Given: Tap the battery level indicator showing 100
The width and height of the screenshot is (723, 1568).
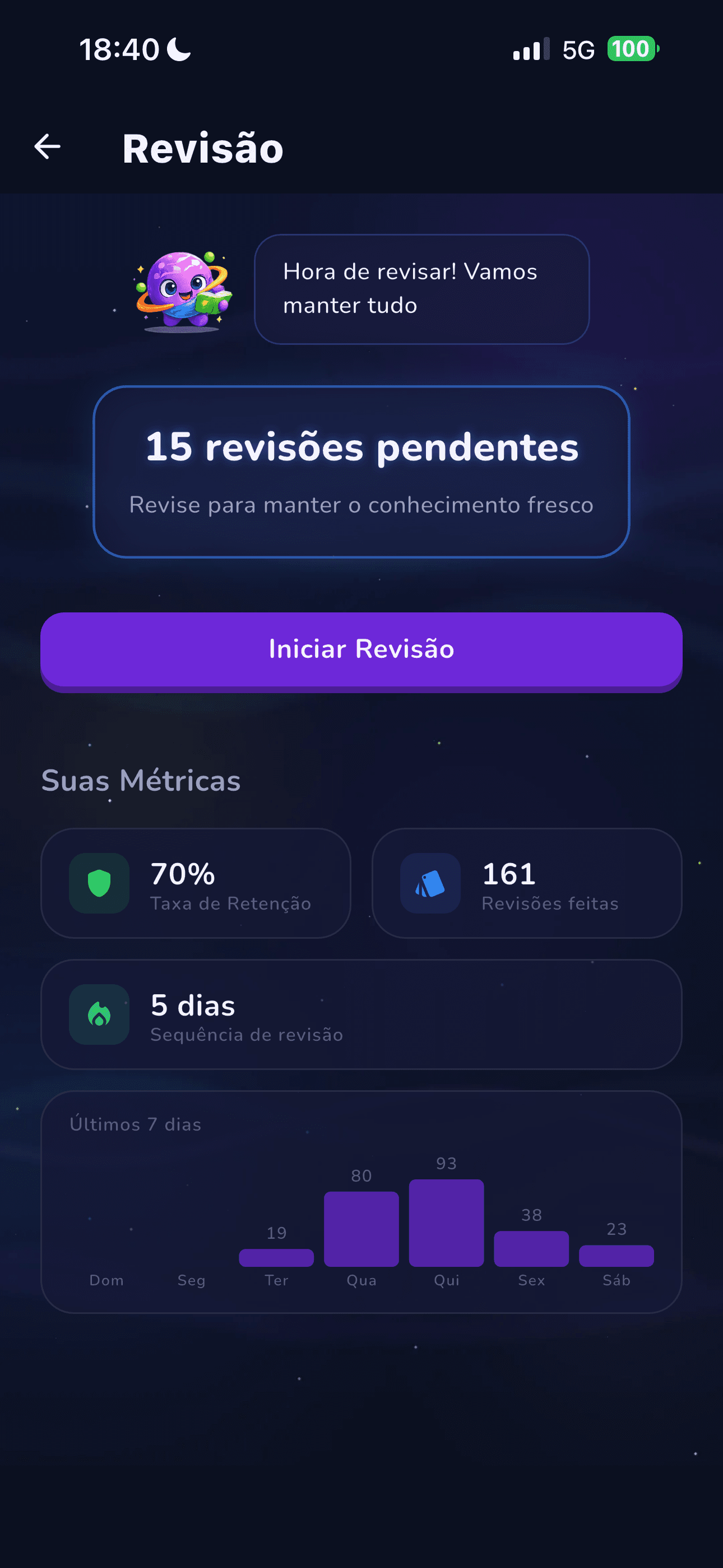Looking at the screenshot, I should (631, 49).
